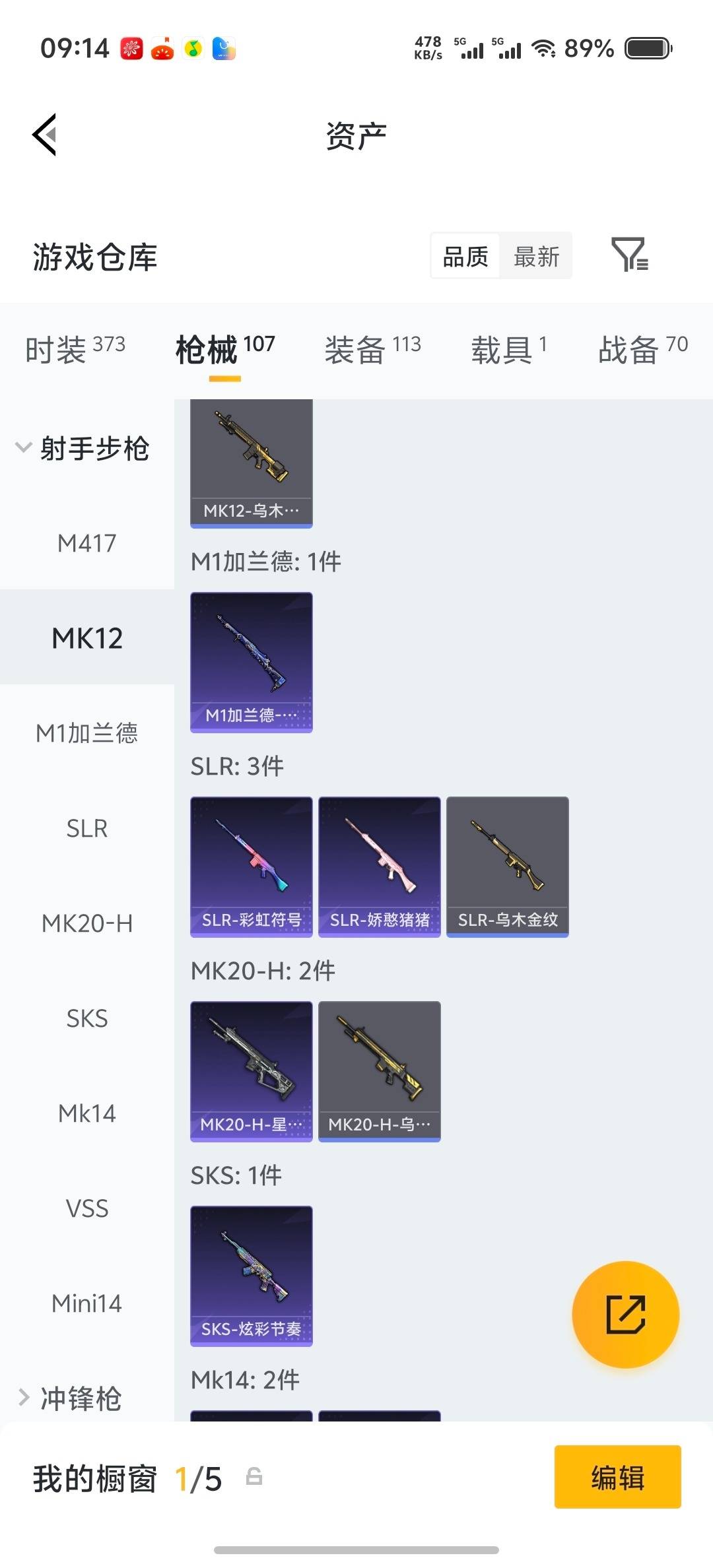Open the SLR-乌木金纹 weapon thumbnail
Viewport: 713px width, 1568px height.
[x=506, y=866]
